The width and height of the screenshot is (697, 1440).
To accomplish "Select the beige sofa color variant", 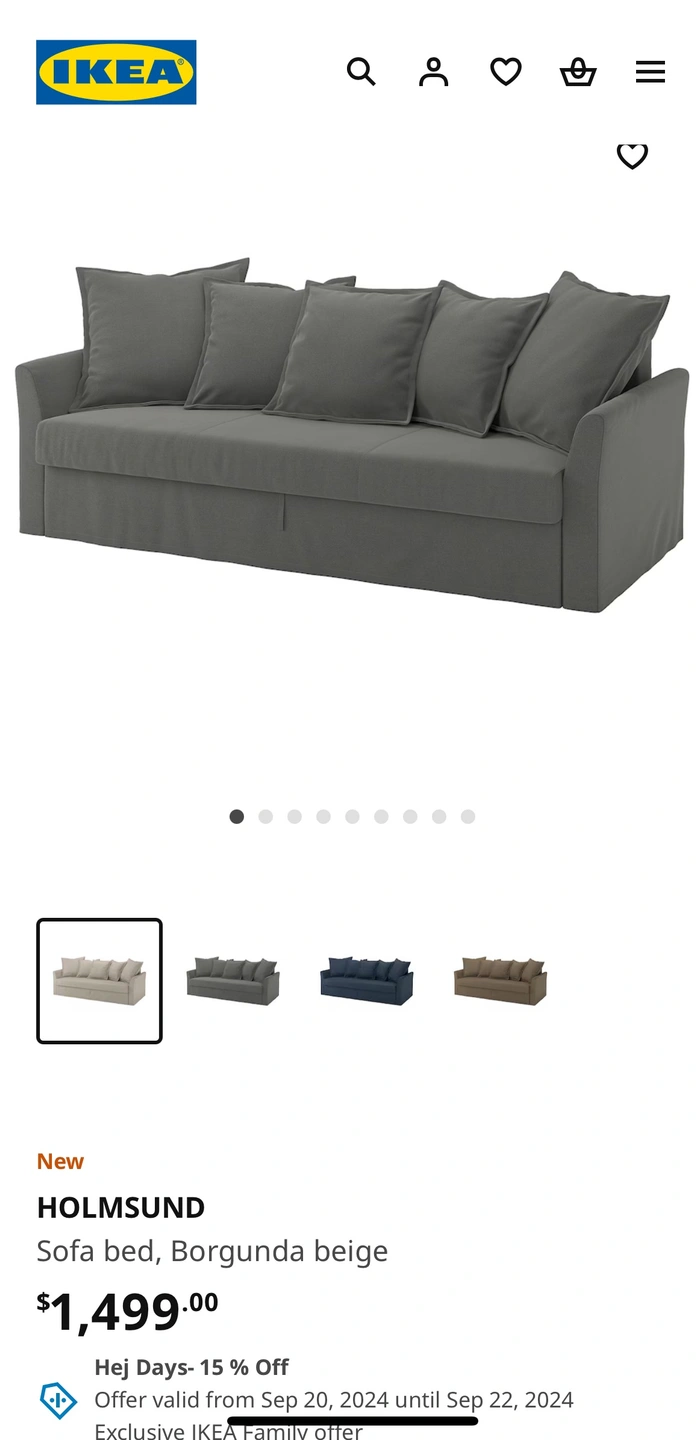I will (100, 981).
